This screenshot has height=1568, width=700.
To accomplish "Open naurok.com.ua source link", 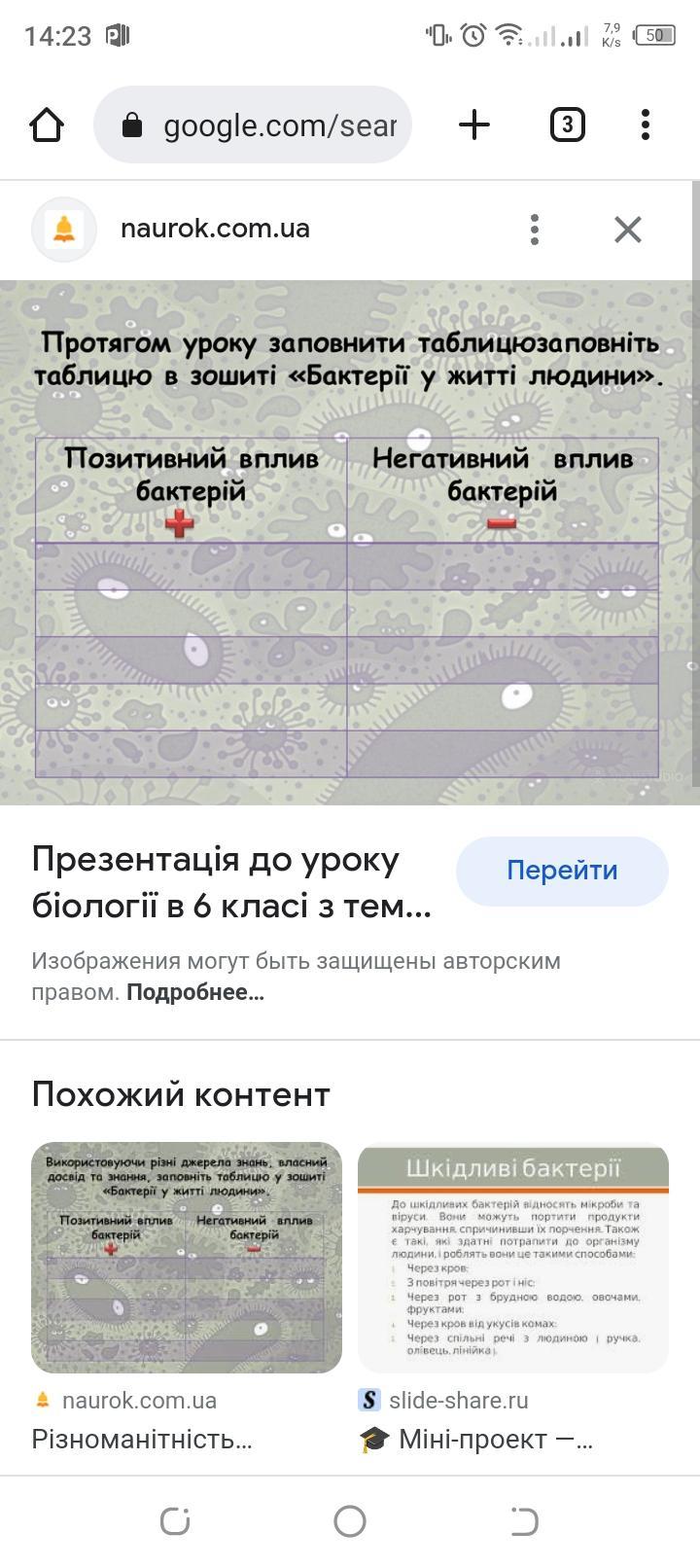I will [214, 229].
